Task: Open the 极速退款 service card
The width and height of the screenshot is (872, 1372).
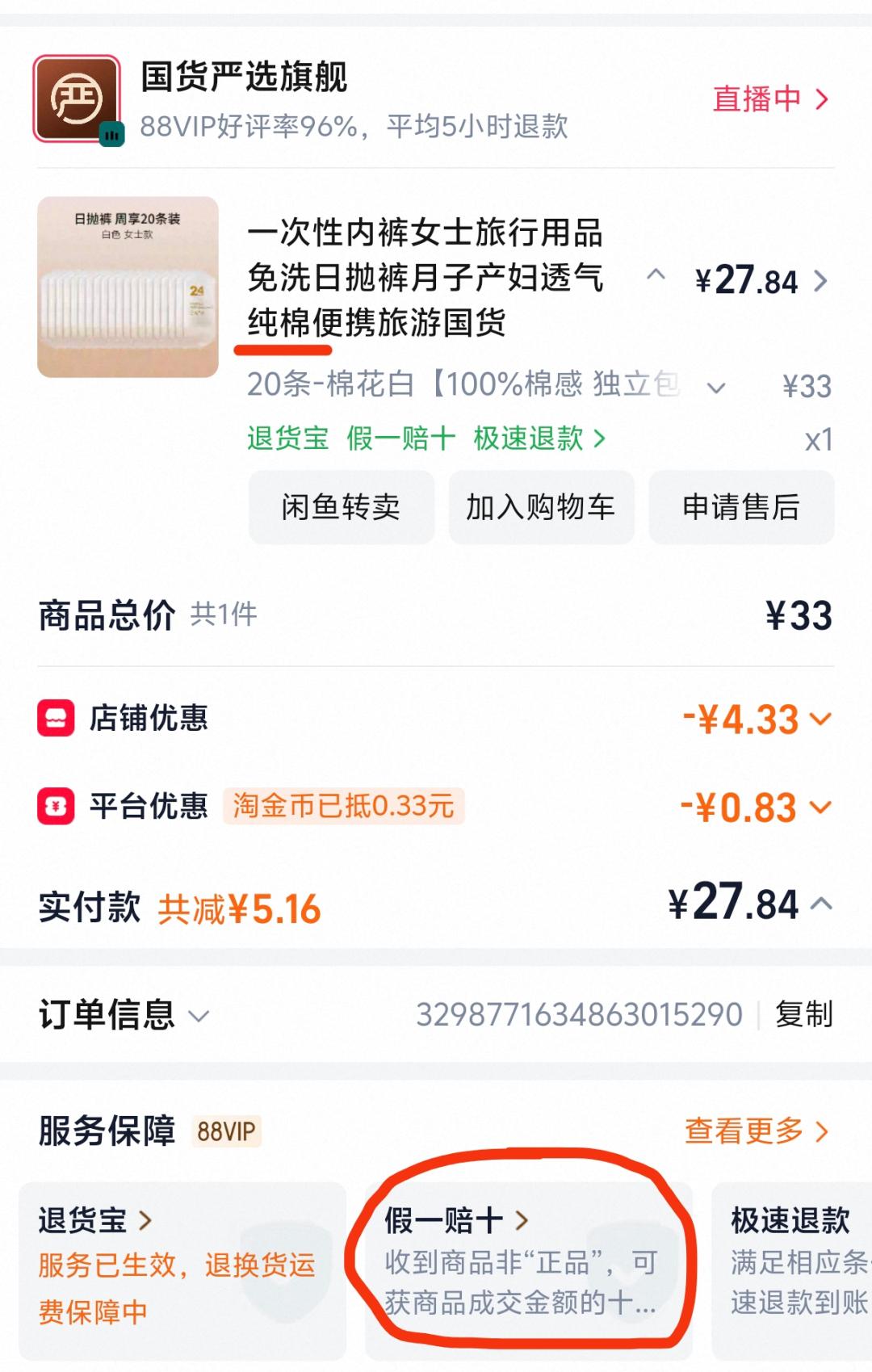Action: [791, 1270]
